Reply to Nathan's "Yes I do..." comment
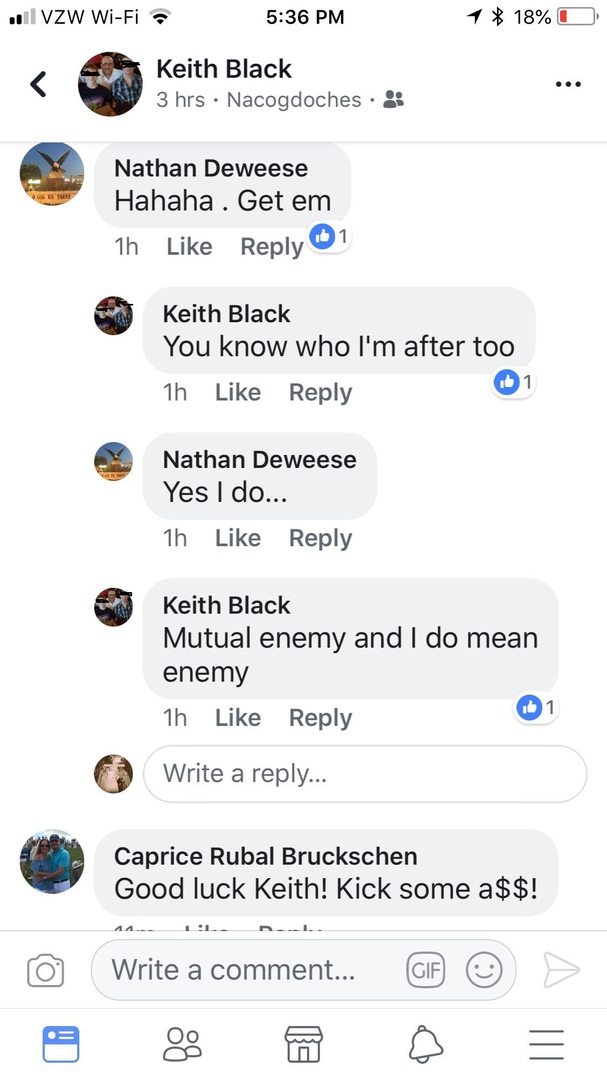This screenshot has width=607, height=1080. click(x=320, y=538)
